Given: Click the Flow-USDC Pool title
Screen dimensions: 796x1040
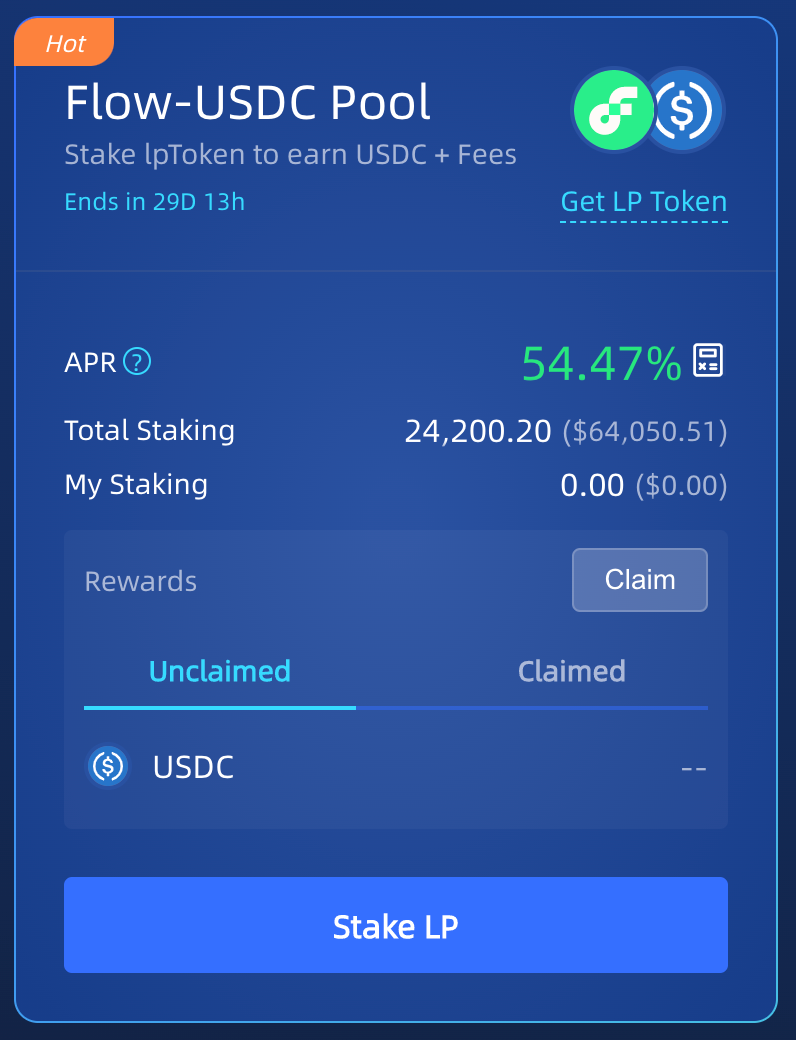Looking at the screenshot, I should (x=246, y=102).
